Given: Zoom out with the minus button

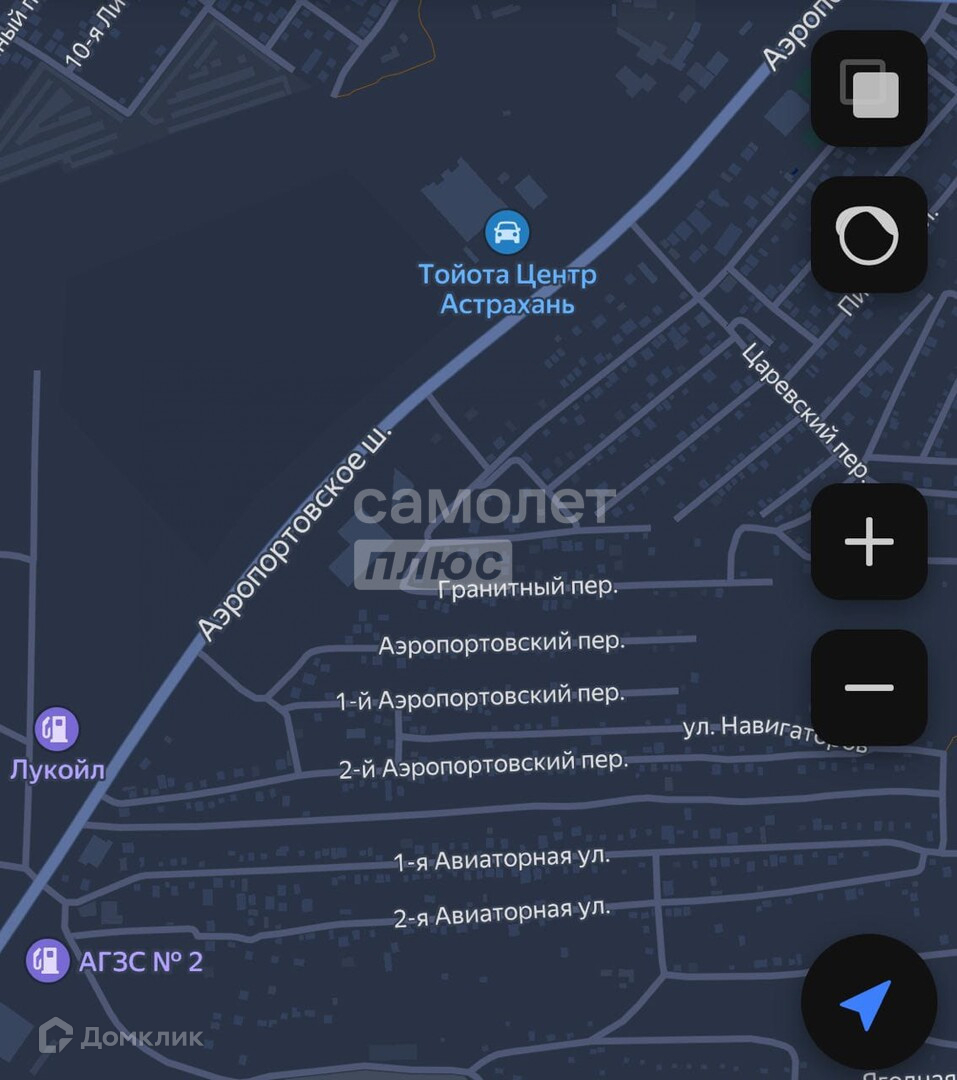Looking at the screenshot, I should (868, 688).
